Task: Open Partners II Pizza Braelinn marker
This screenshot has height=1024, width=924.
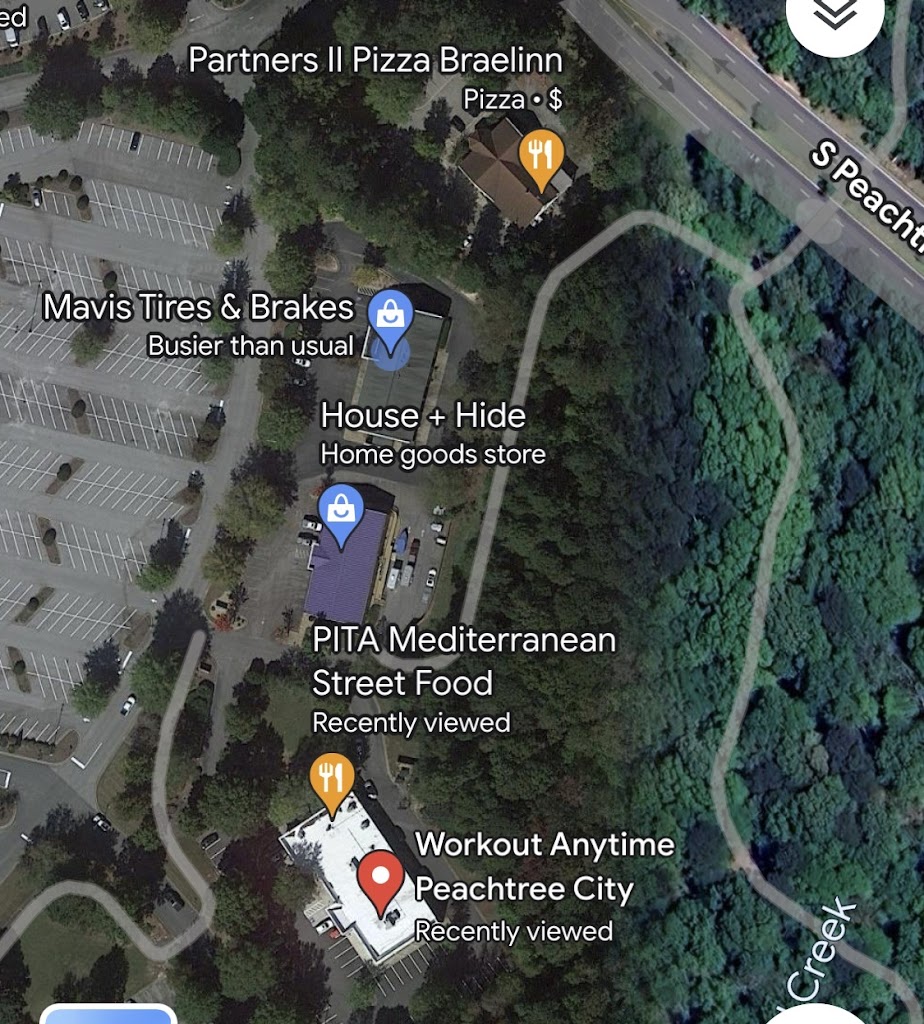Action: 541,158
